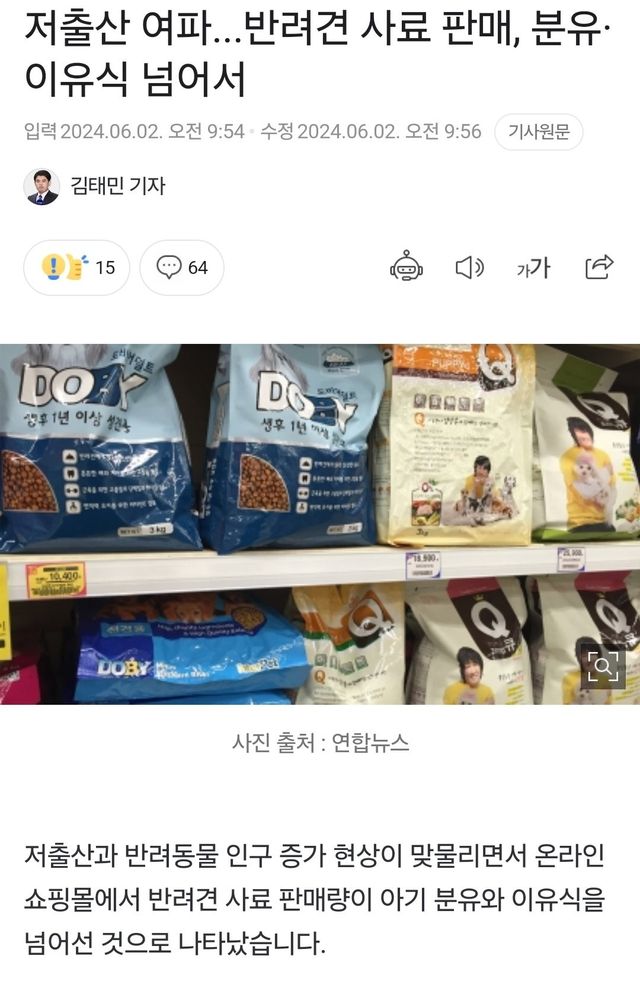
Task: Share this article
Action: coord(598,267)
